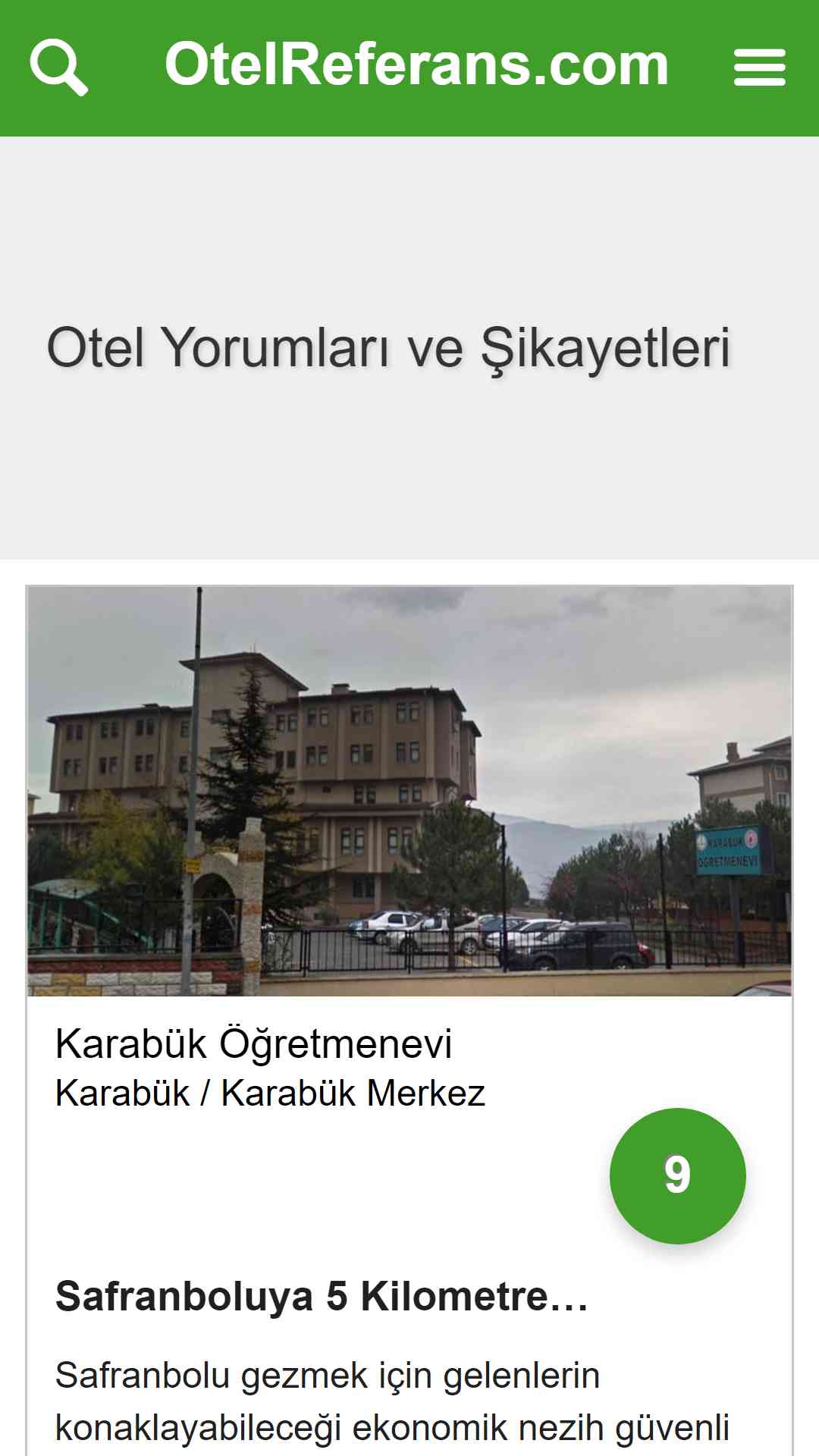Go to OtelReferans.com home via site title

[x=416, y=64]
